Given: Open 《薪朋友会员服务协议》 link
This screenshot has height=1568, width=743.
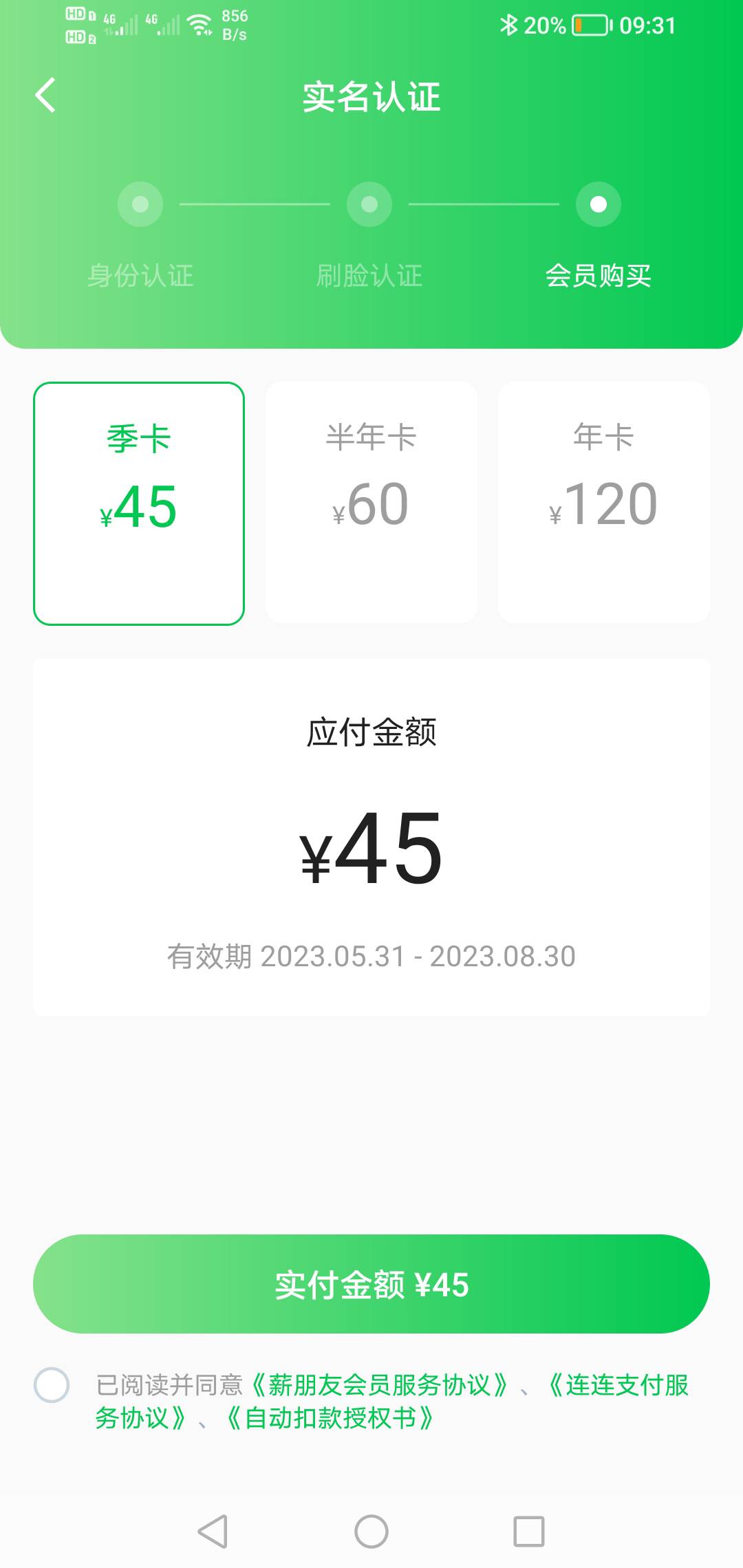Looking at the screenshot, I should point(380,1384).
